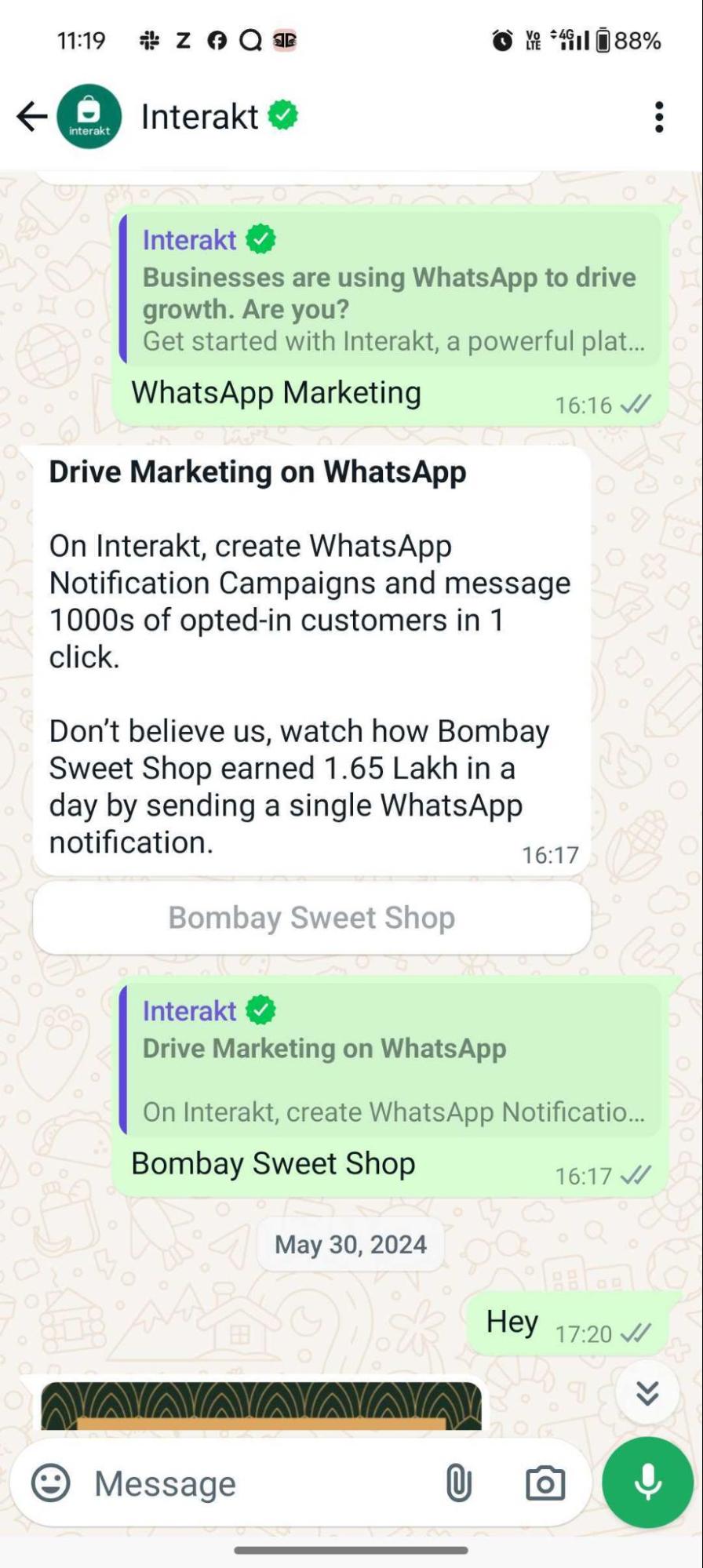Expand the chat with the scroll-down chevron
Screen dimensions: 703x1568
[647, 1392]
